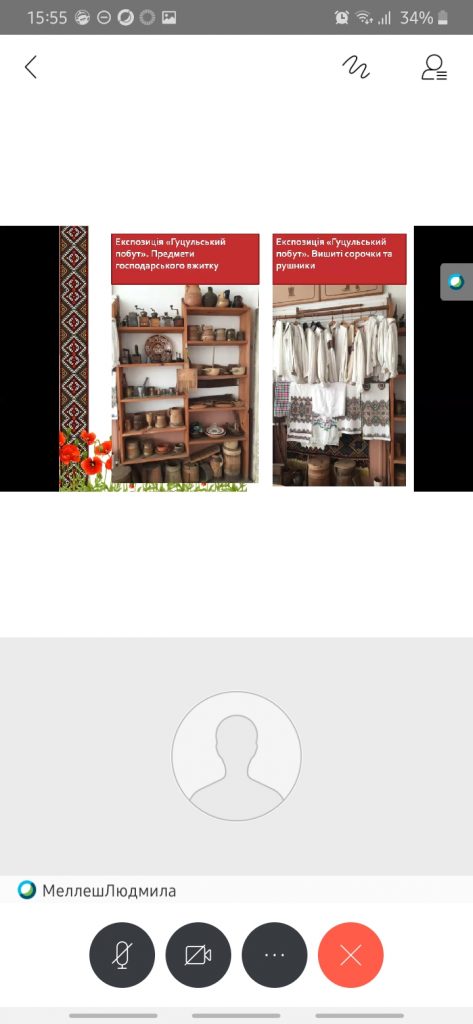Open the participants list icon
Viewport: 473px width, 1024px height.
point(434,67)
